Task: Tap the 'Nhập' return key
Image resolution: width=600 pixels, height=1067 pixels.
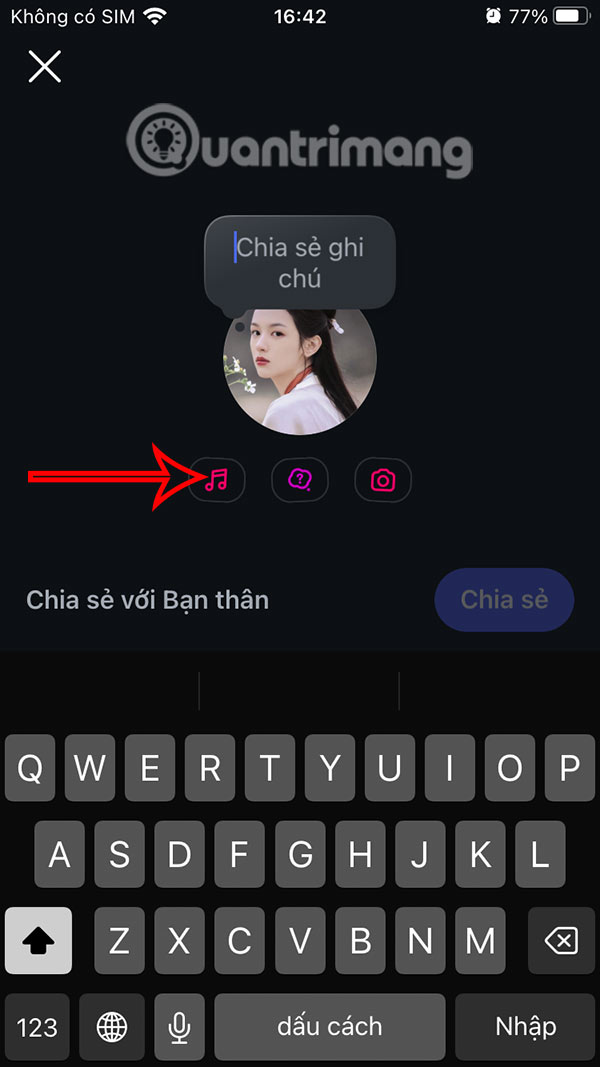Action: 525,1027
